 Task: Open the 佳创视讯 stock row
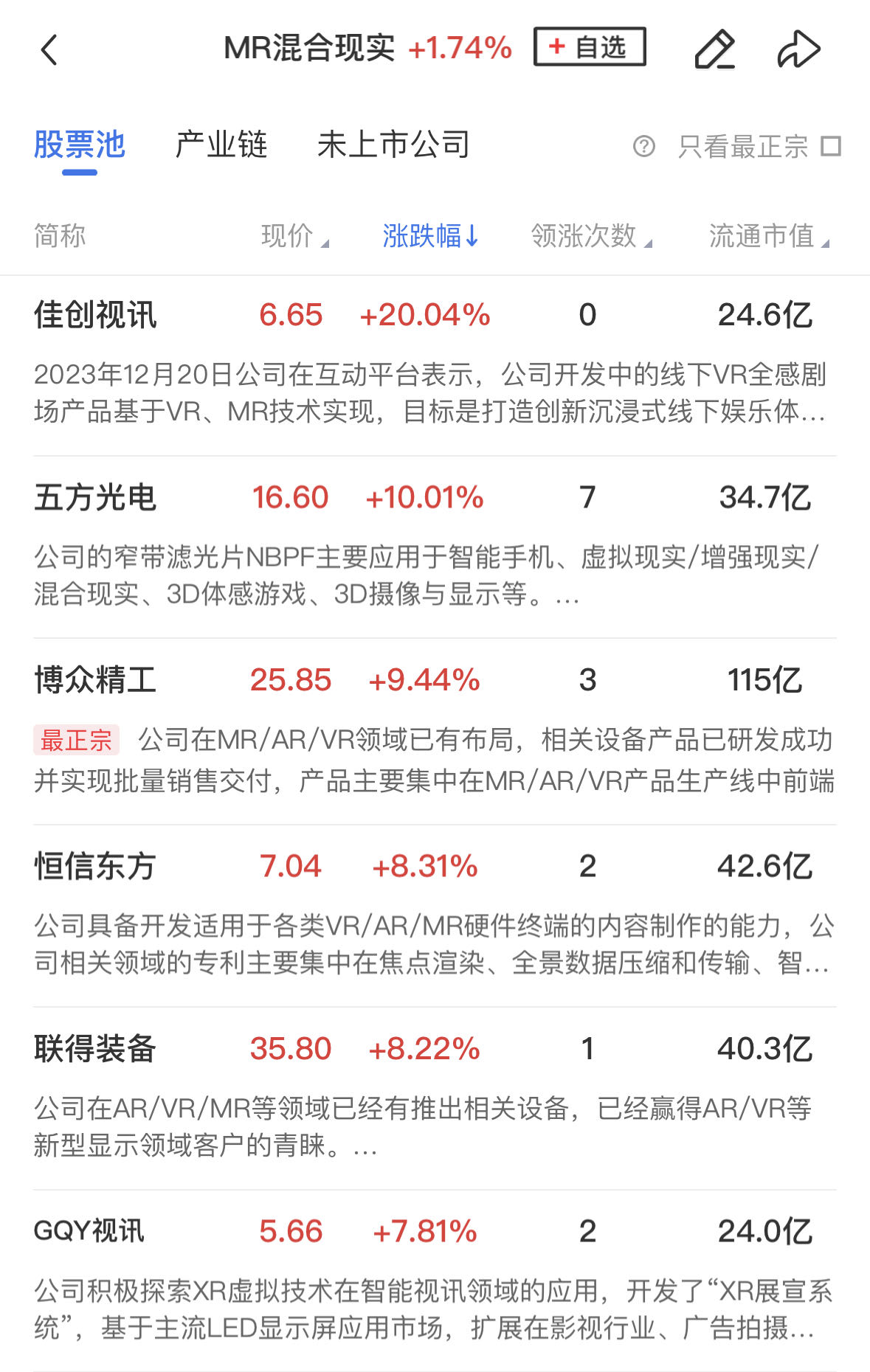point(95,316)
